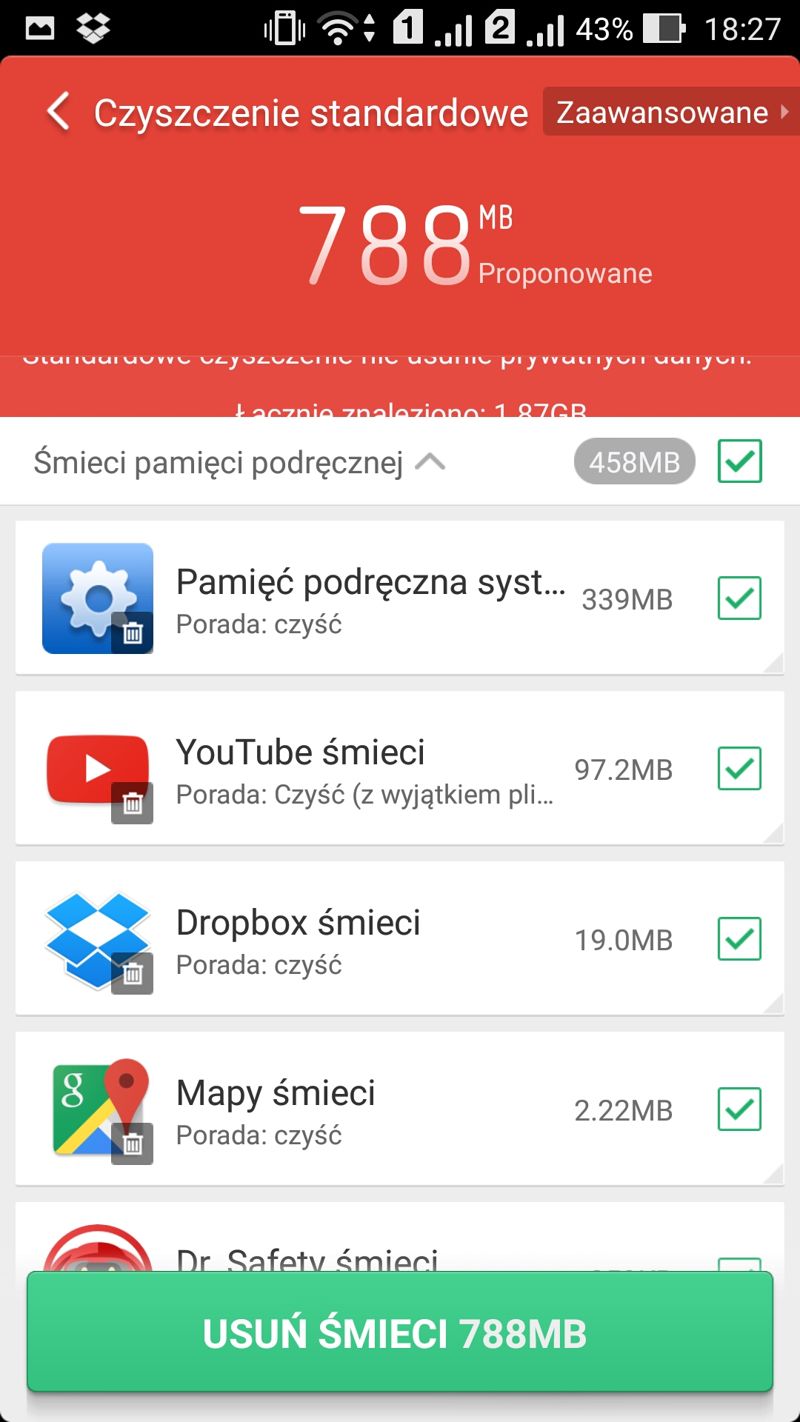Uncheck the 339MB system cache checkbox
This screenshot has width=800, height=1422.
point(740,598)
